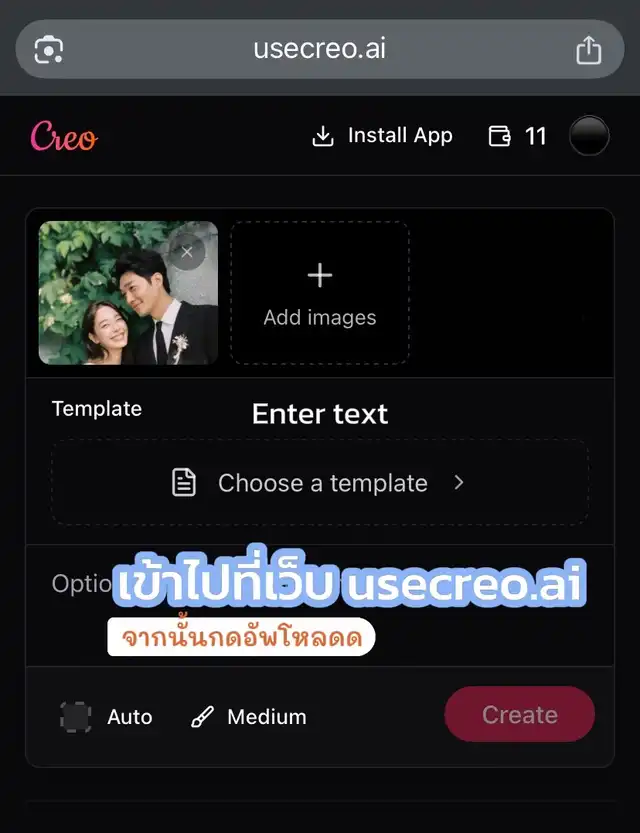Go to the Creo home logo
The image size is (640, 833).
[64, 135]
